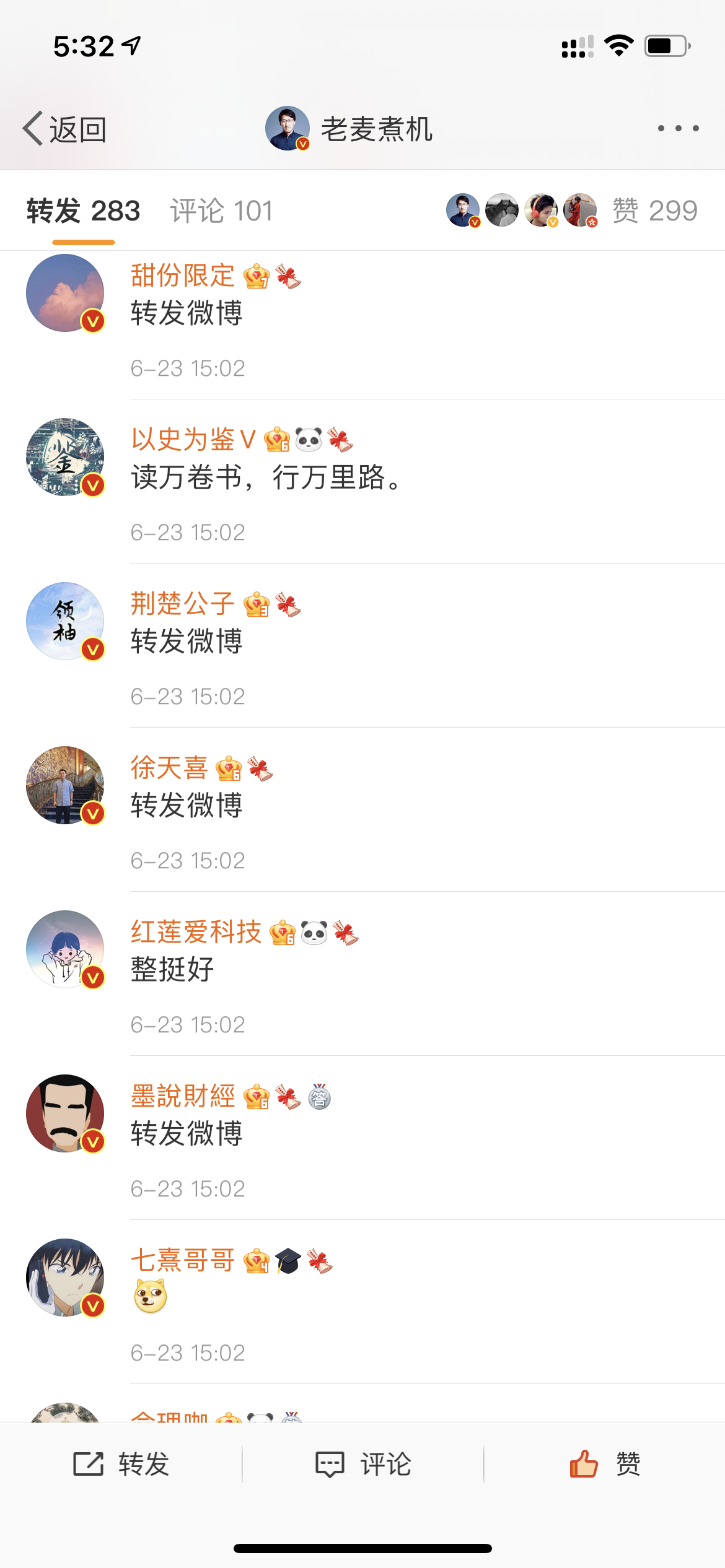Open 甜份限定's profile via the username

[182, 276]
